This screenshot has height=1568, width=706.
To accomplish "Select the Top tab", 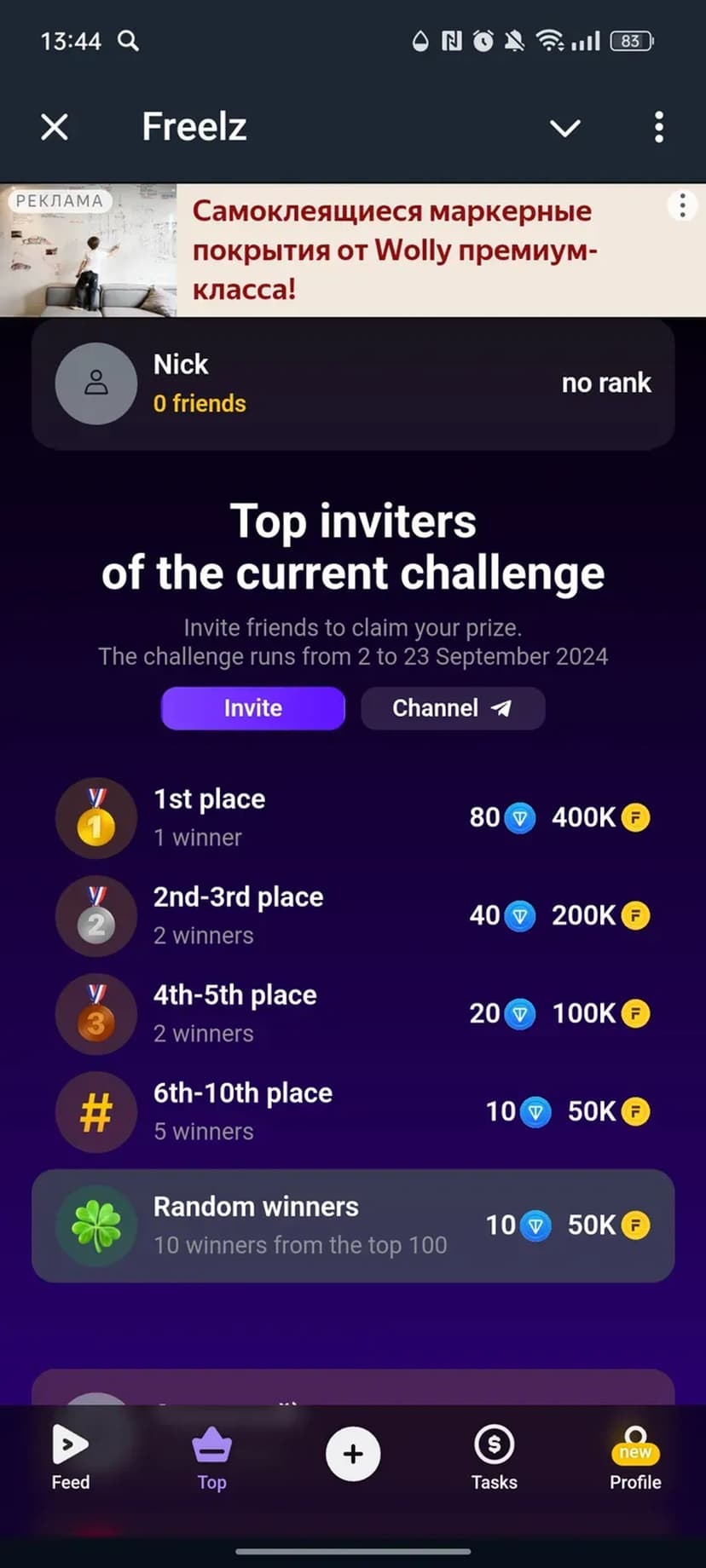I will pos(211,1457).
